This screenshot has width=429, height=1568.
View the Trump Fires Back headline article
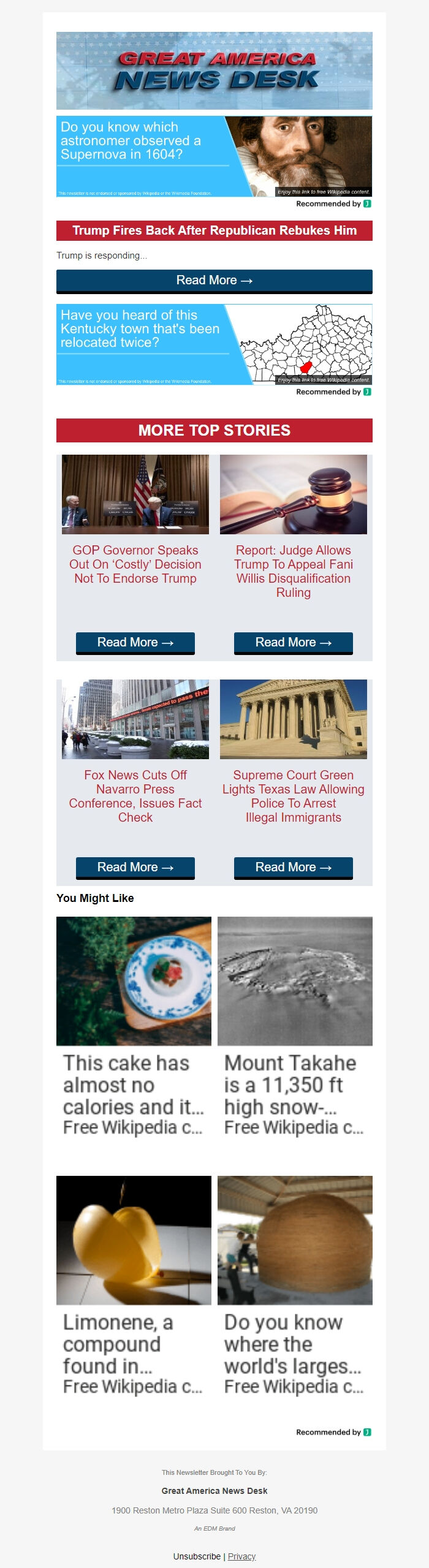tap(214, 231)
